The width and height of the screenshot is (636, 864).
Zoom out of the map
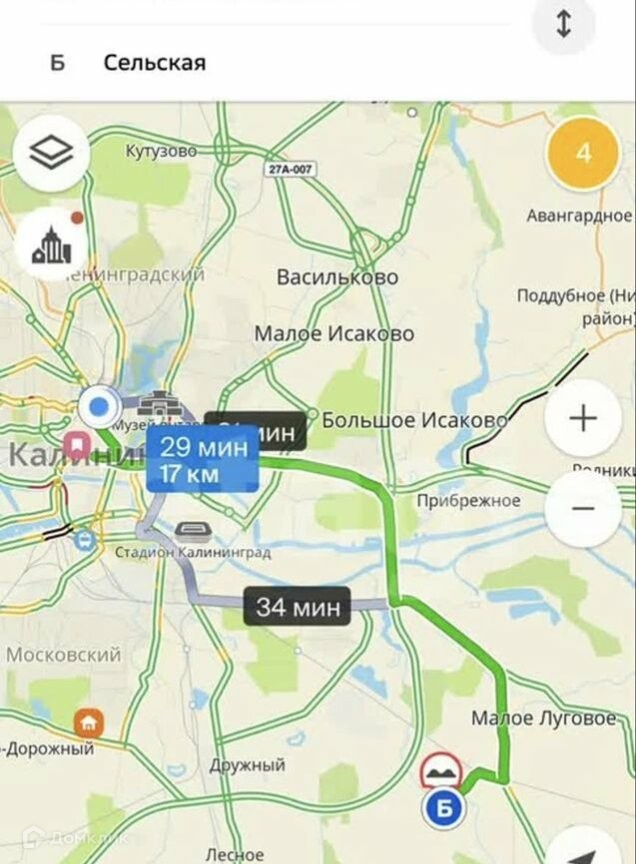[583, 509]
